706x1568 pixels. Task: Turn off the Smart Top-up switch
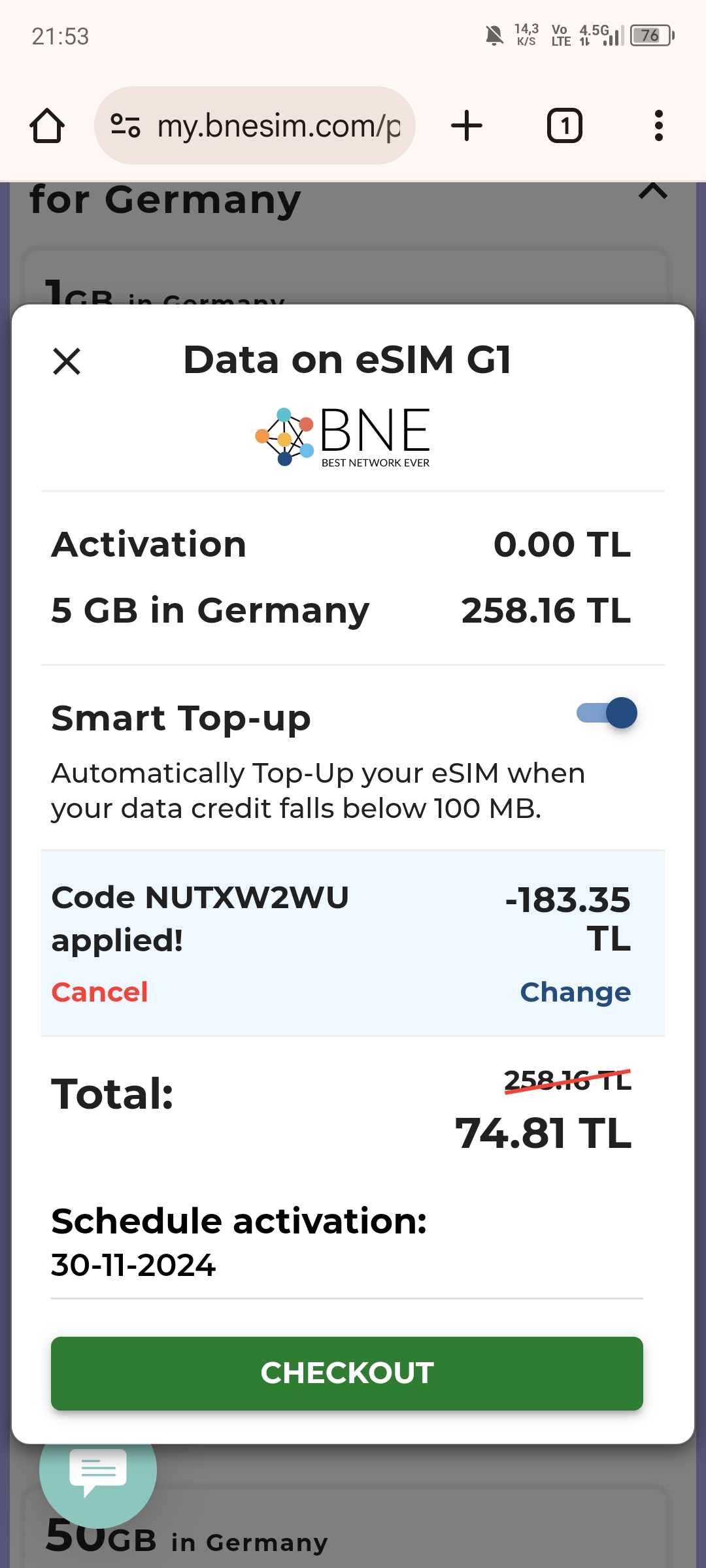(607, 713)
